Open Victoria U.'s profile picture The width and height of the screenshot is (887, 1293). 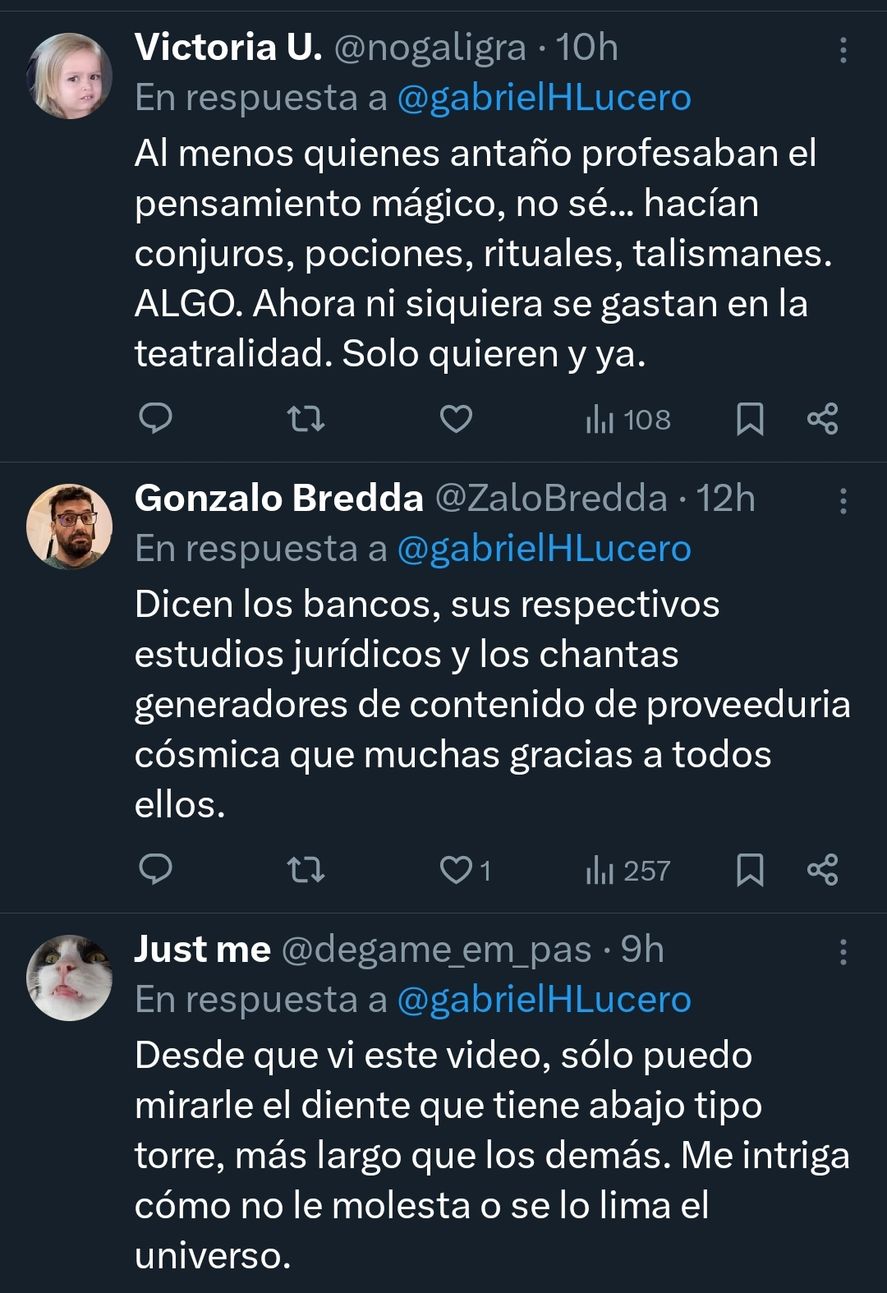tap(69, 76)
